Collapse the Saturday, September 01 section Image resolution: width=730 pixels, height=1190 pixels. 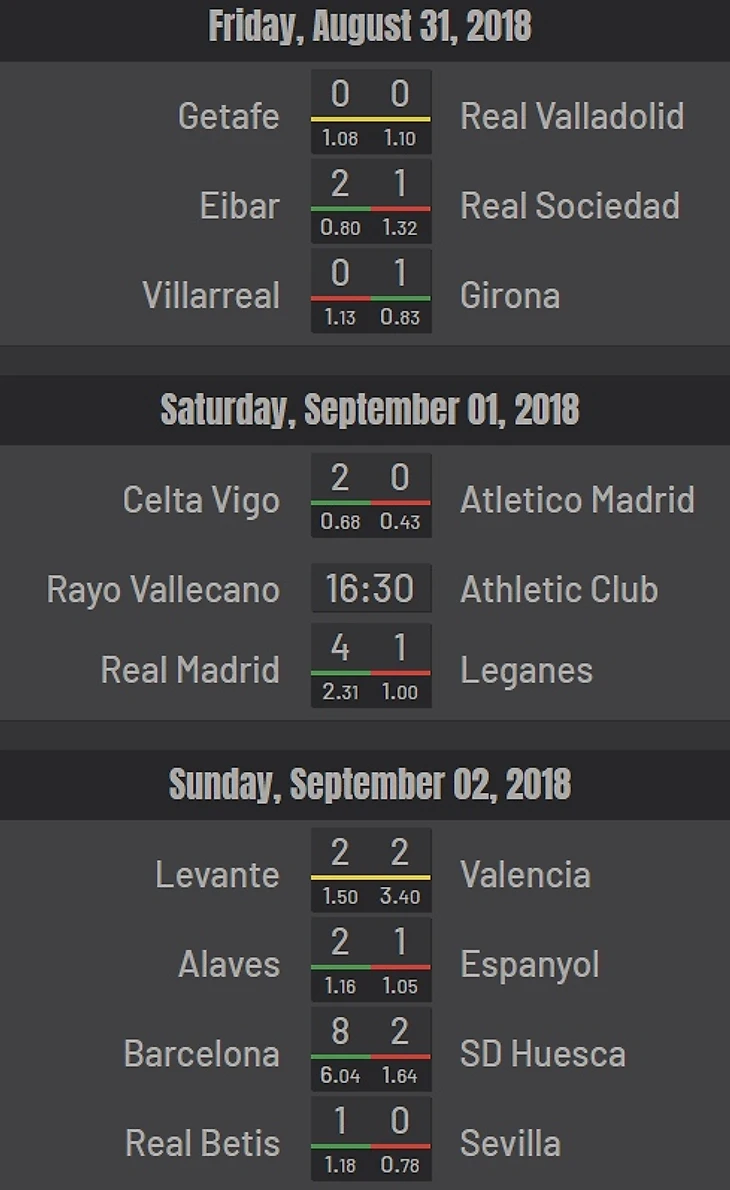pos(365,409)
